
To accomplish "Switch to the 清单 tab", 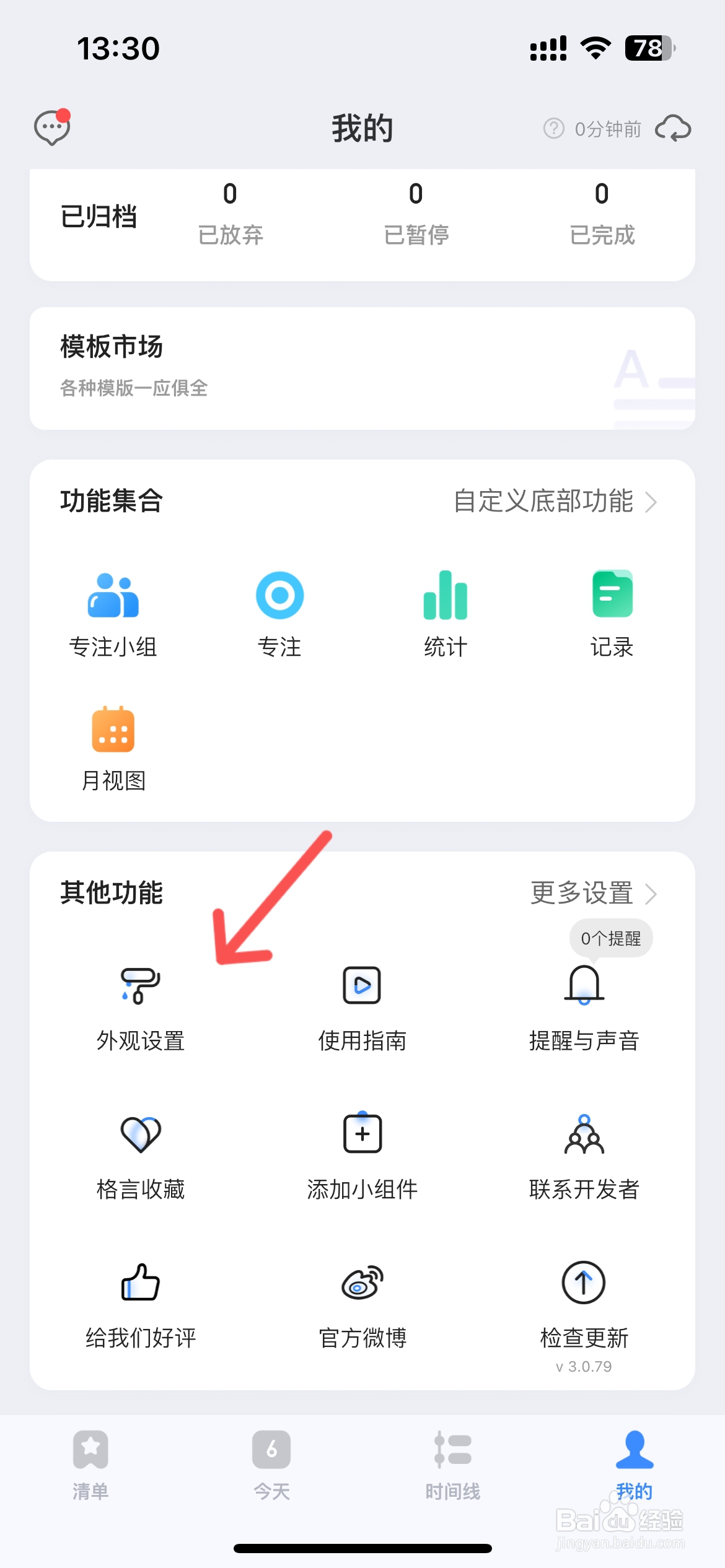I will pyautogui.click(x=90, y=1466).
